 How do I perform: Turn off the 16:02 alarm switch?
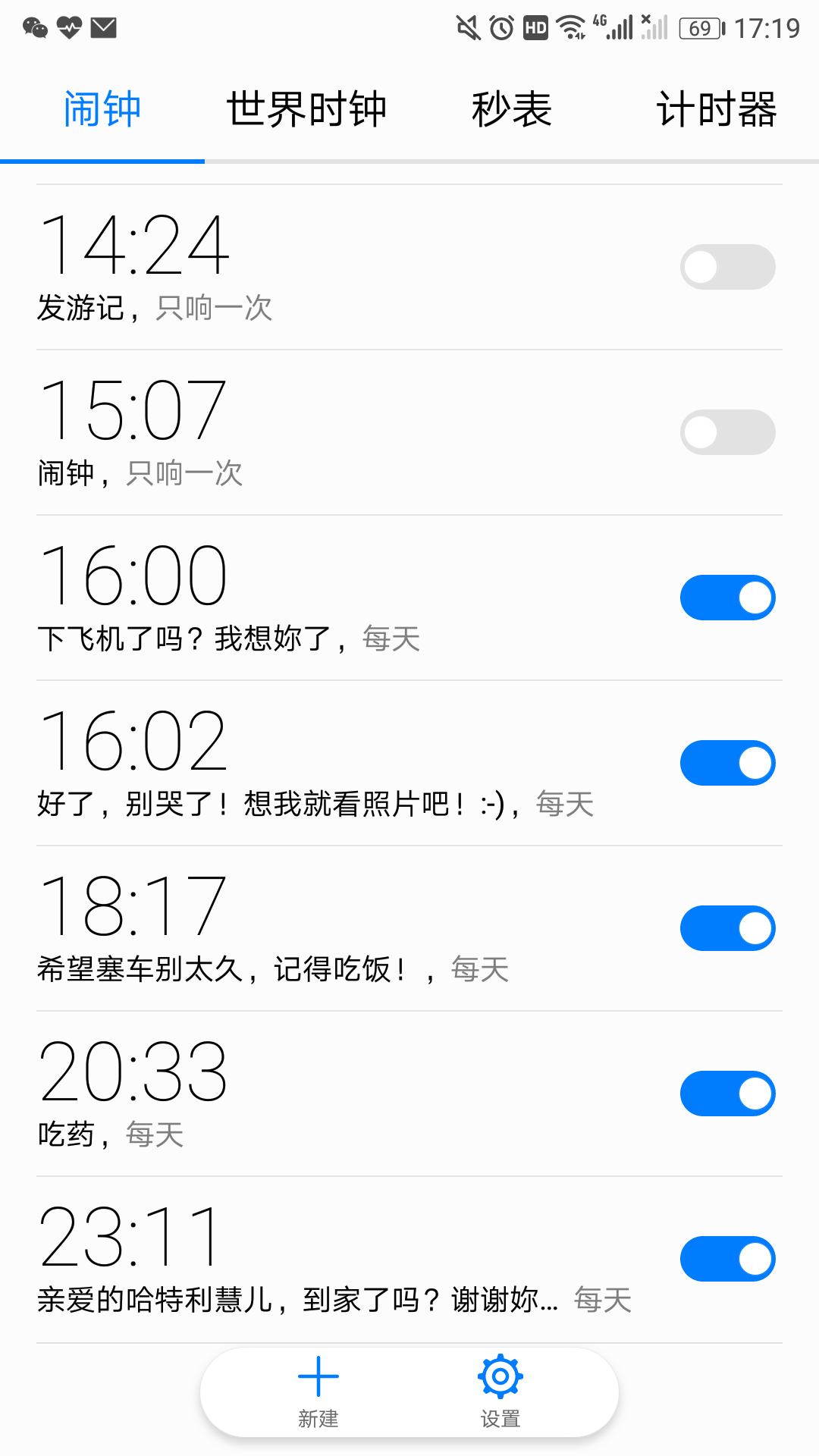click(727, 763)
